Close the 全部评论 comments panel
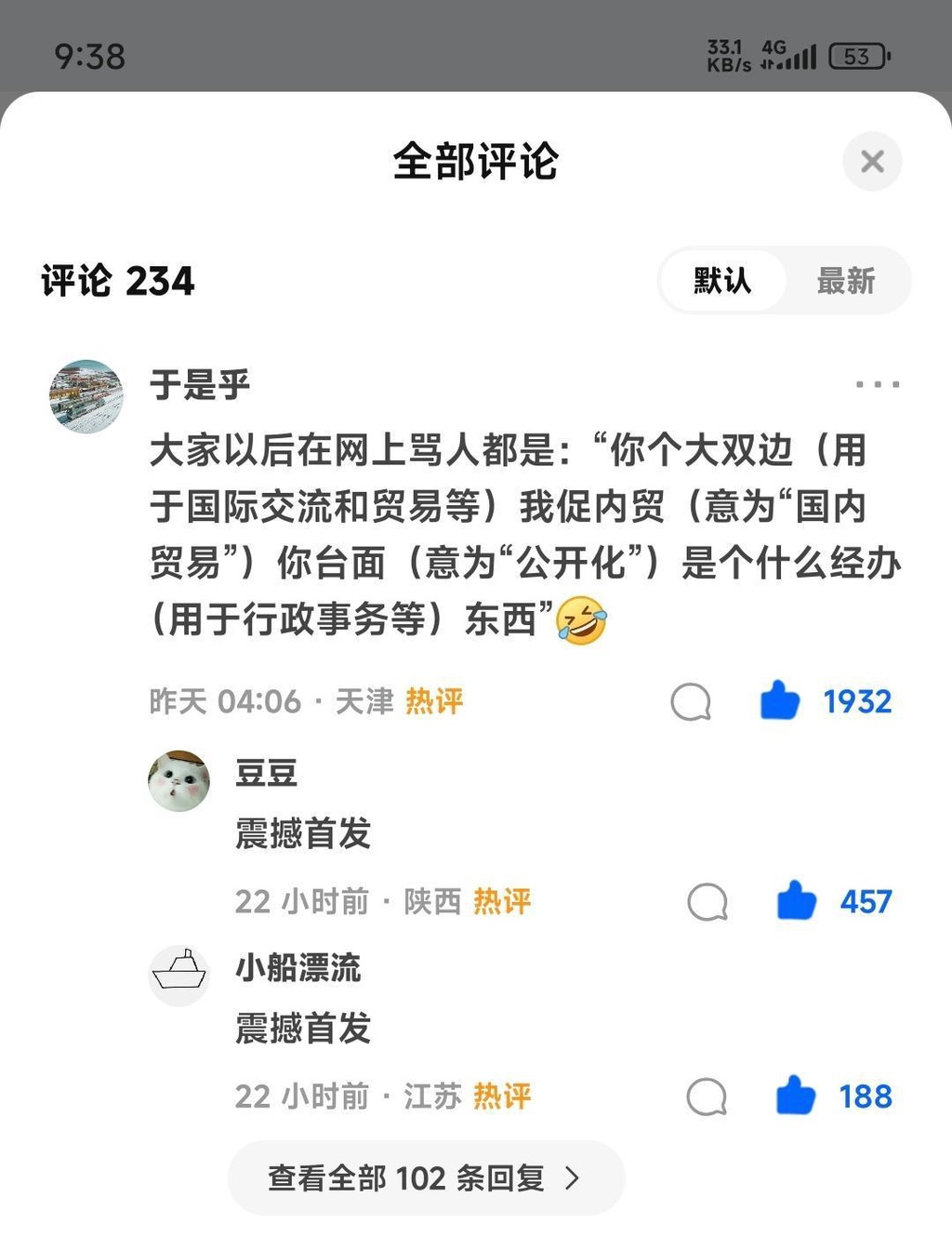The image size is (952, 1237). pos(872,162)
